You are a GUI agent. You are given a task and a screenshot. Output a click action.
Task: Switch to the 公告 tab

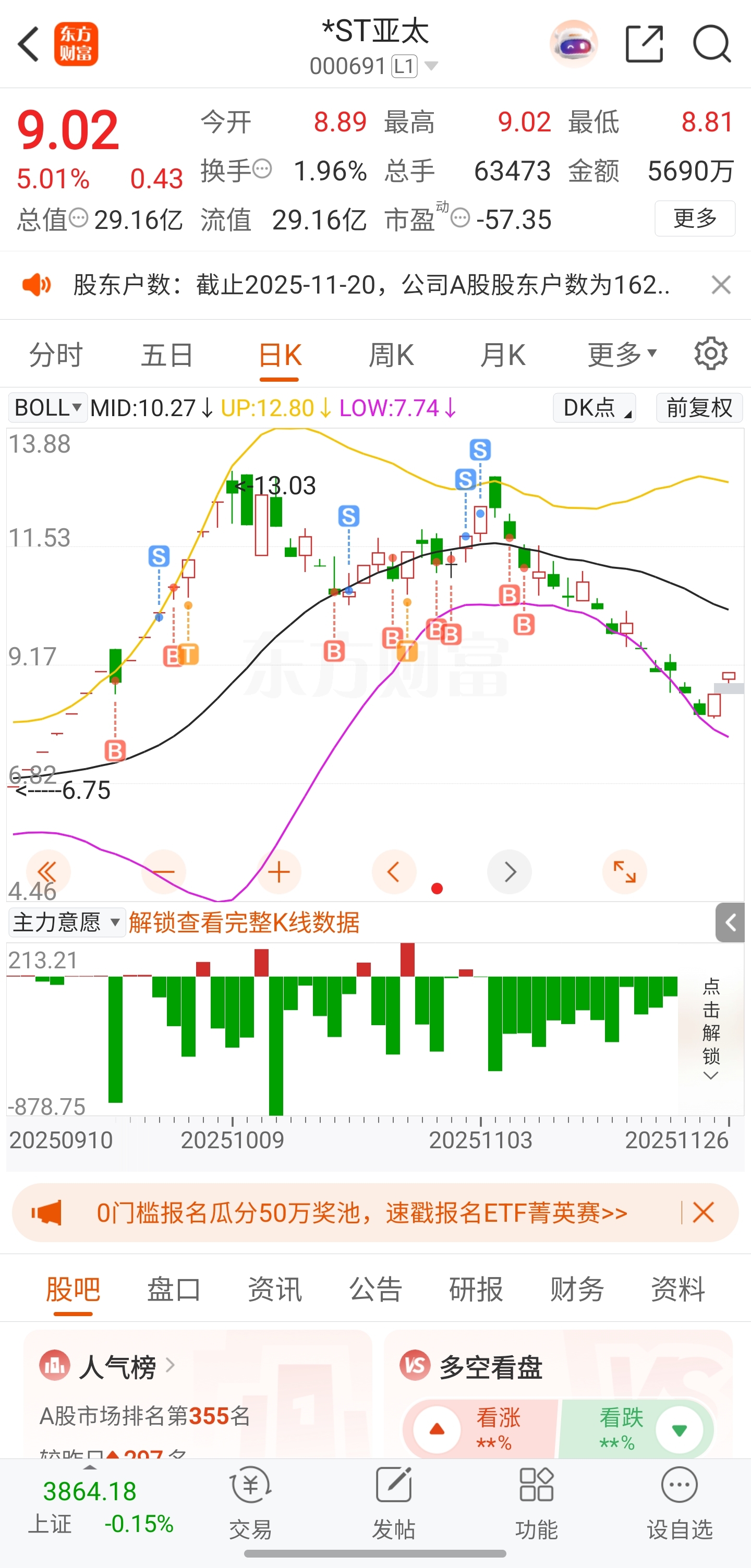tap(375, 1289)
